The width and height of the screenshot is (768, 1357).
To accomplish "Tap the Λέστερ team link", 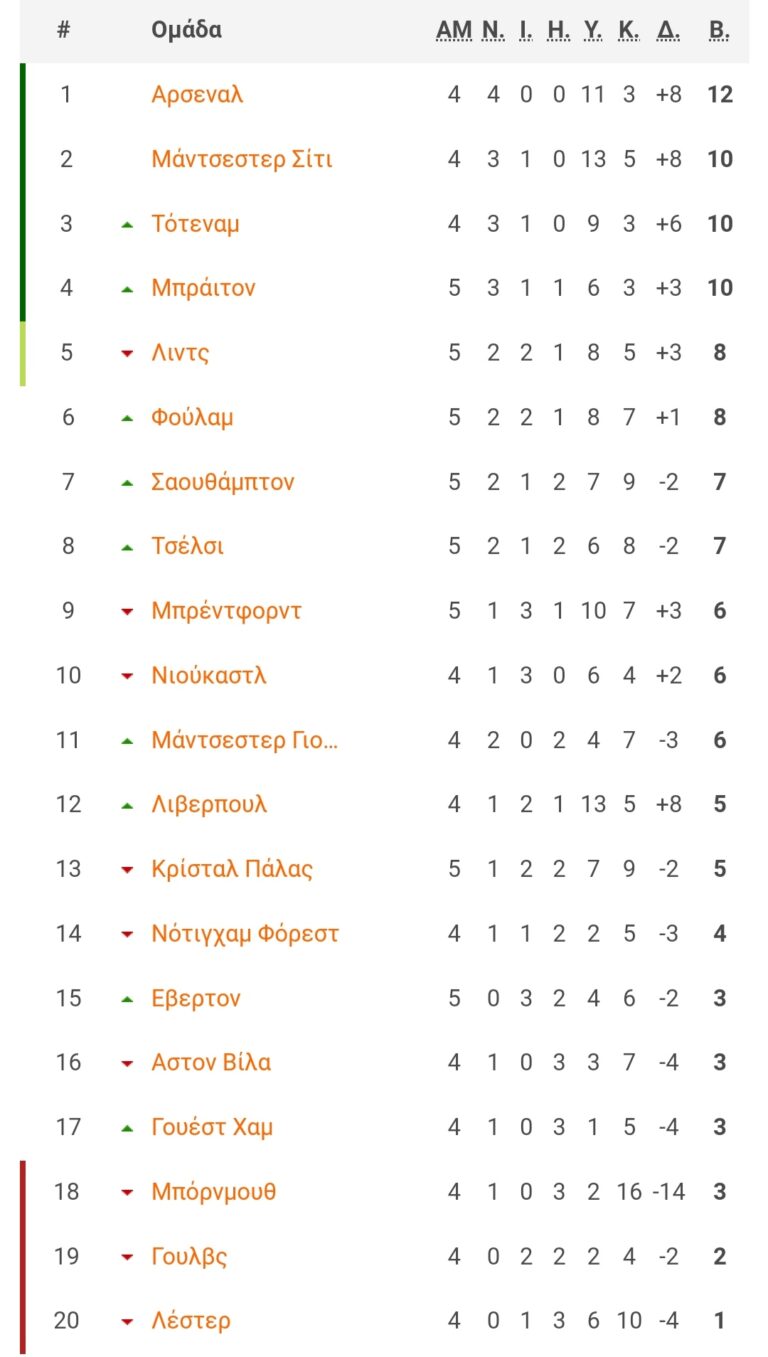I will [190, 1320].
